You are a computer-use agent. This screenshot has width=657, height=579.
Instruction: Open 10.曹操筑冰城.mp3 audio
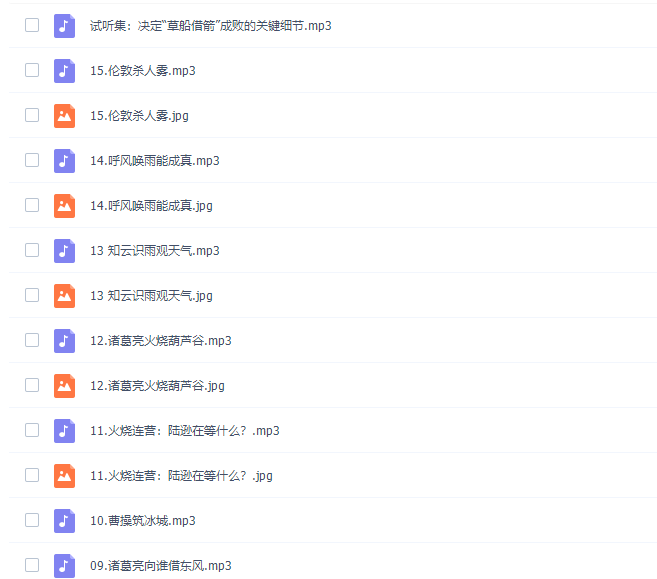142,520
